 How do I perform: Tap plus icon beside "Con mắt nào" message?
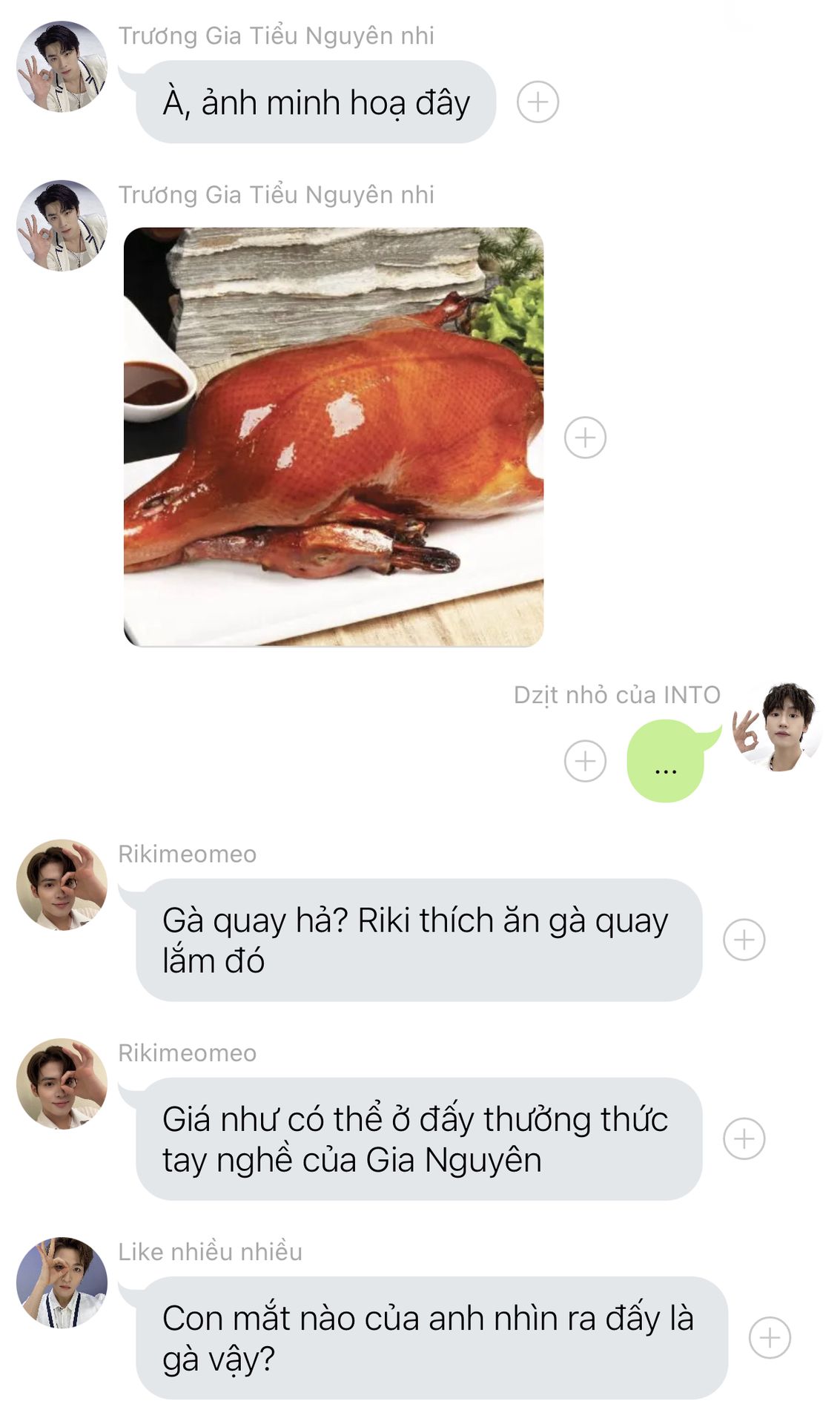[x=770, y=1337]
